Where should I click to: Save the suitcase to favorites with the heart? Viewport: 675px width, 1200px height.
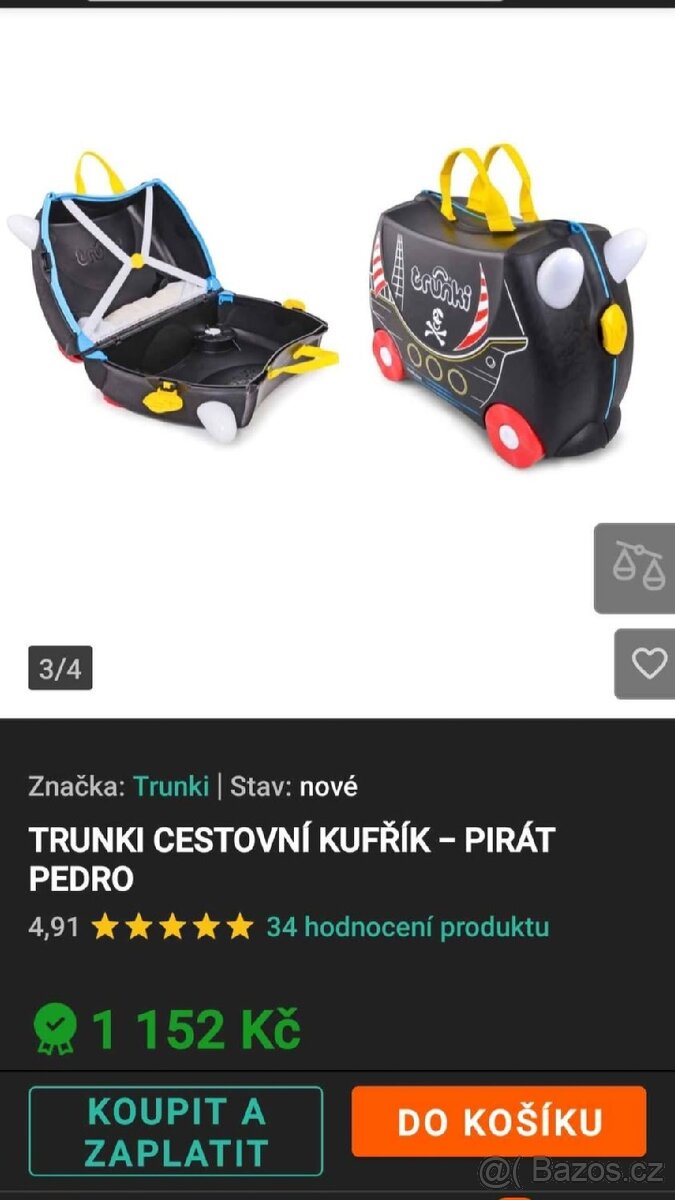pyautogui.click(x=648, y=663)
